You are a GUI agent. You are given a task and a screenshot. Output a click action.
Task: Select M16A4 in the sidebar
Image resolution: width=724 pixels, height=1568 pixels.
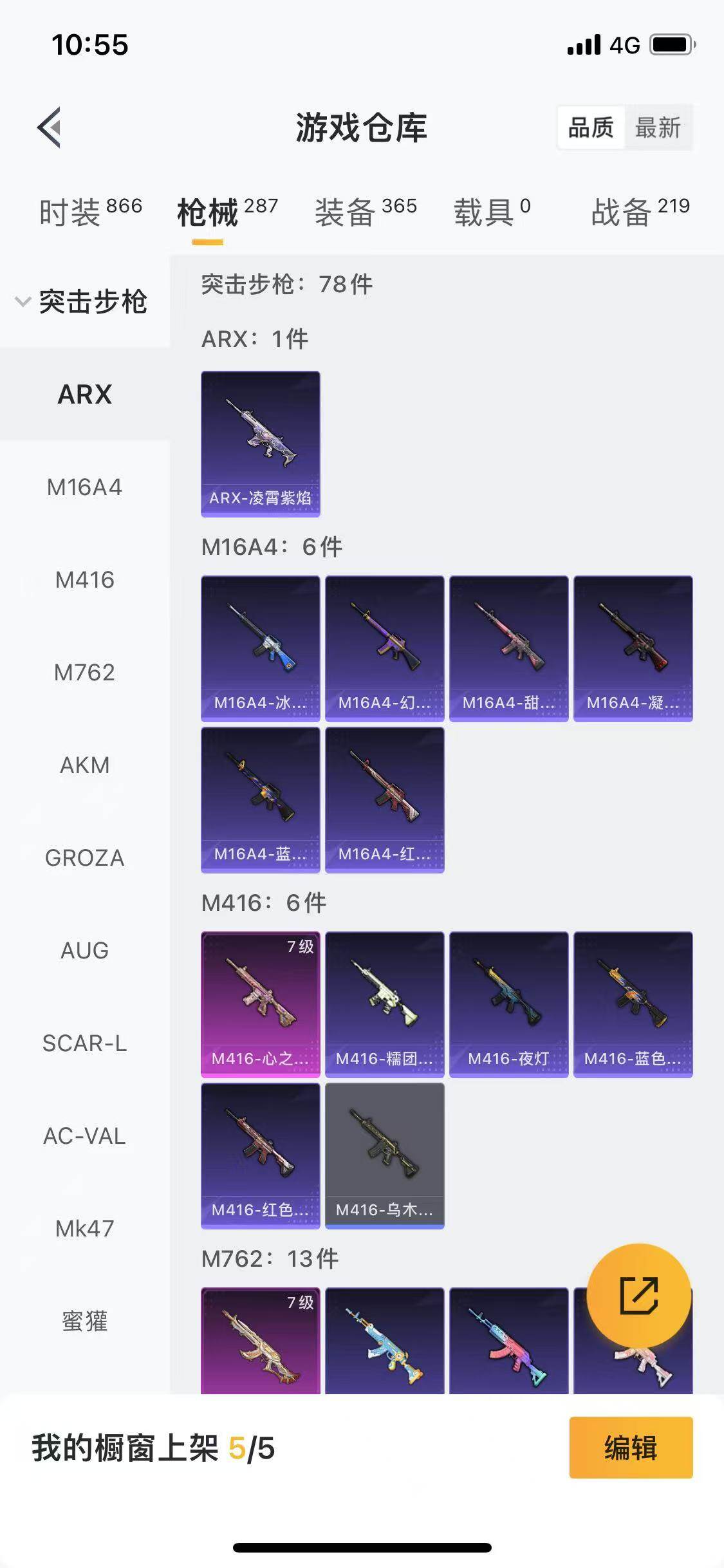(x=84, y=487)
